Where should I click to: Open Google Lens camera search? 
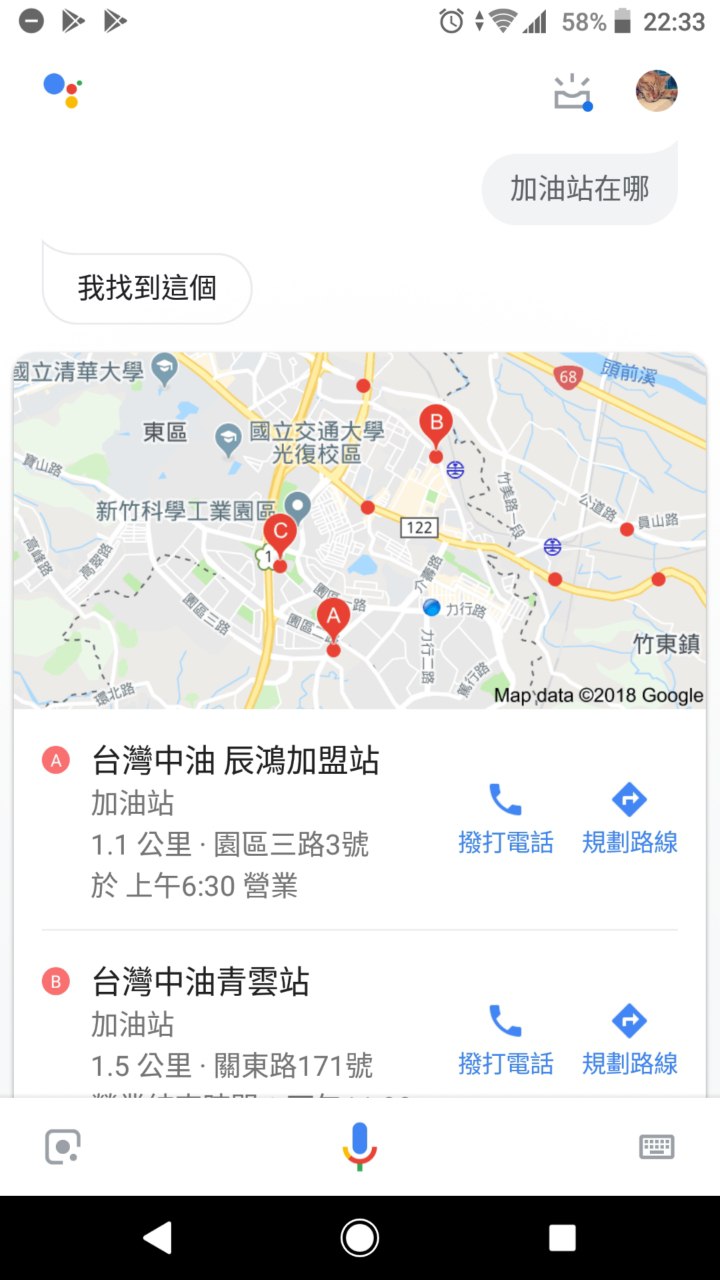(63, 1146)
